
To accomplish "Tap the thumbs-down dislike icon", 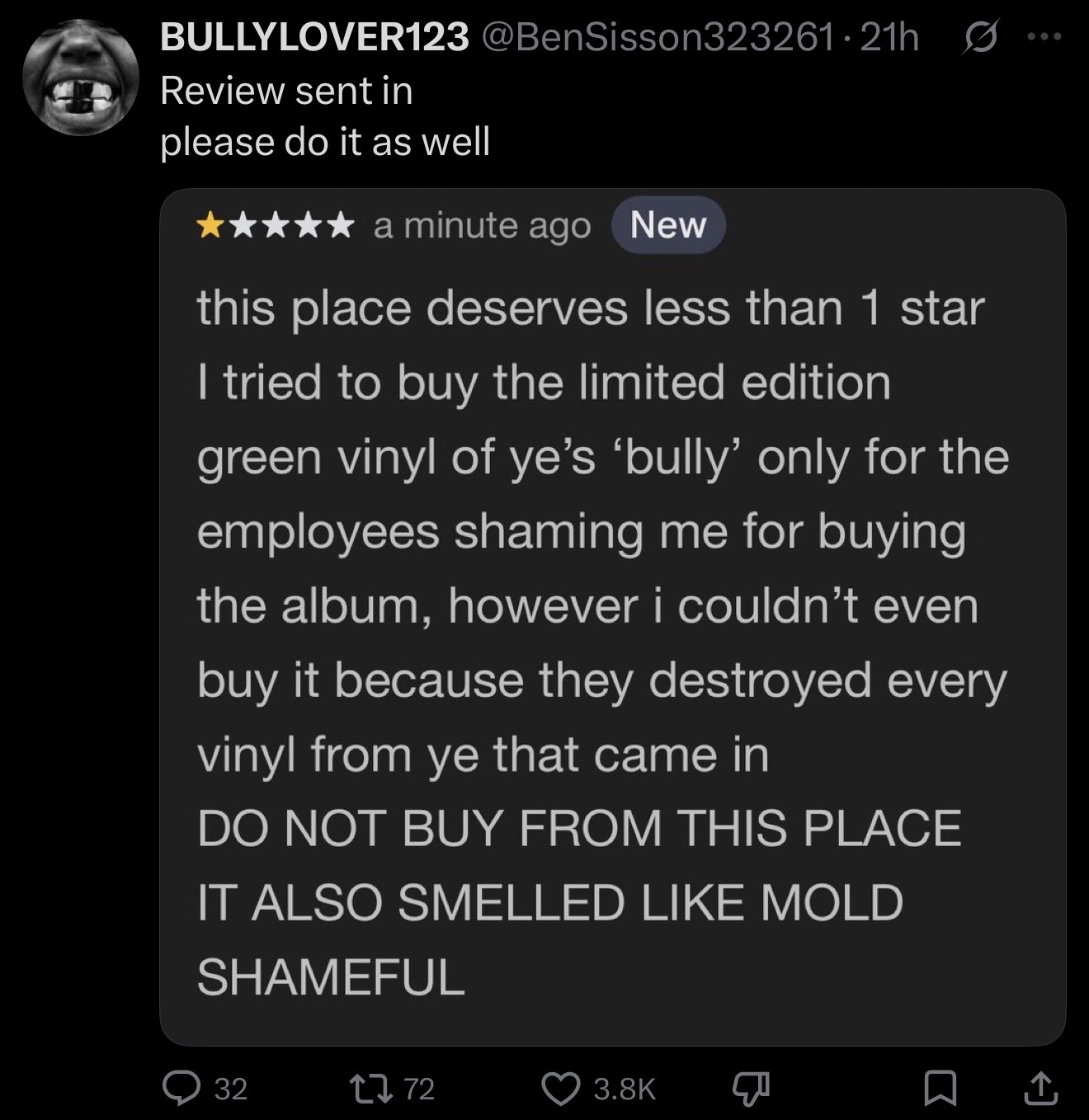I will click(x=751, y=1089).
